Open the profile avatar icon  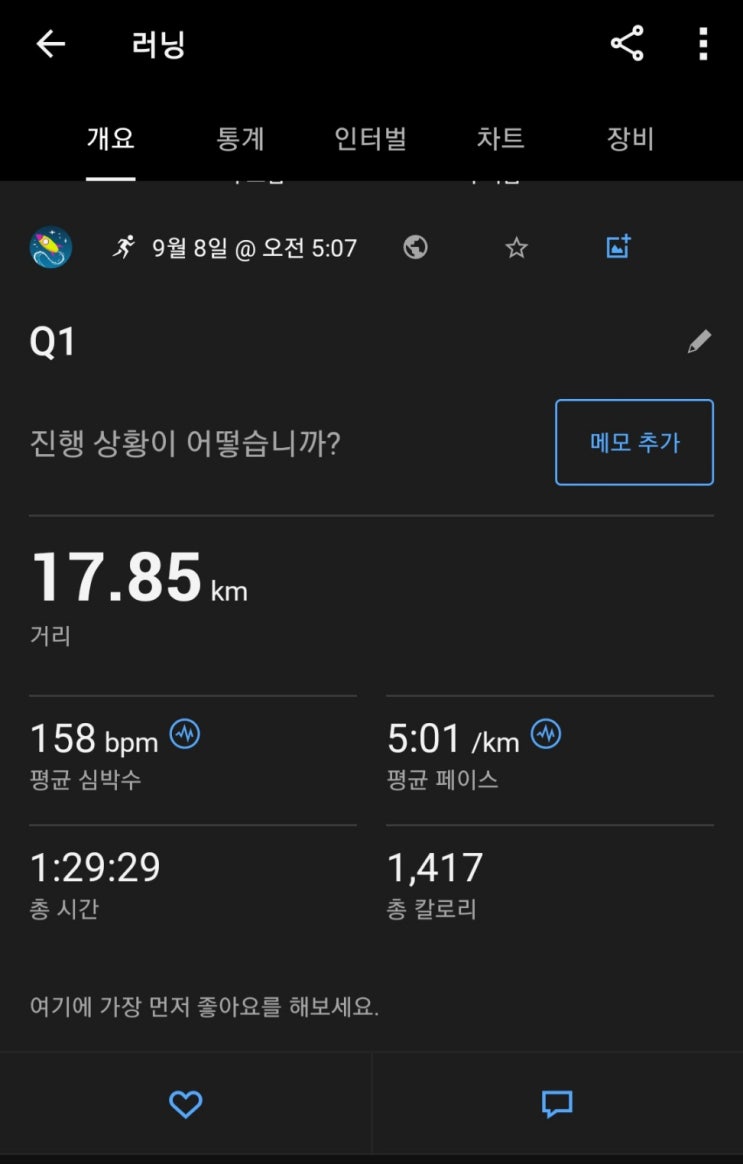pos(51,247)
